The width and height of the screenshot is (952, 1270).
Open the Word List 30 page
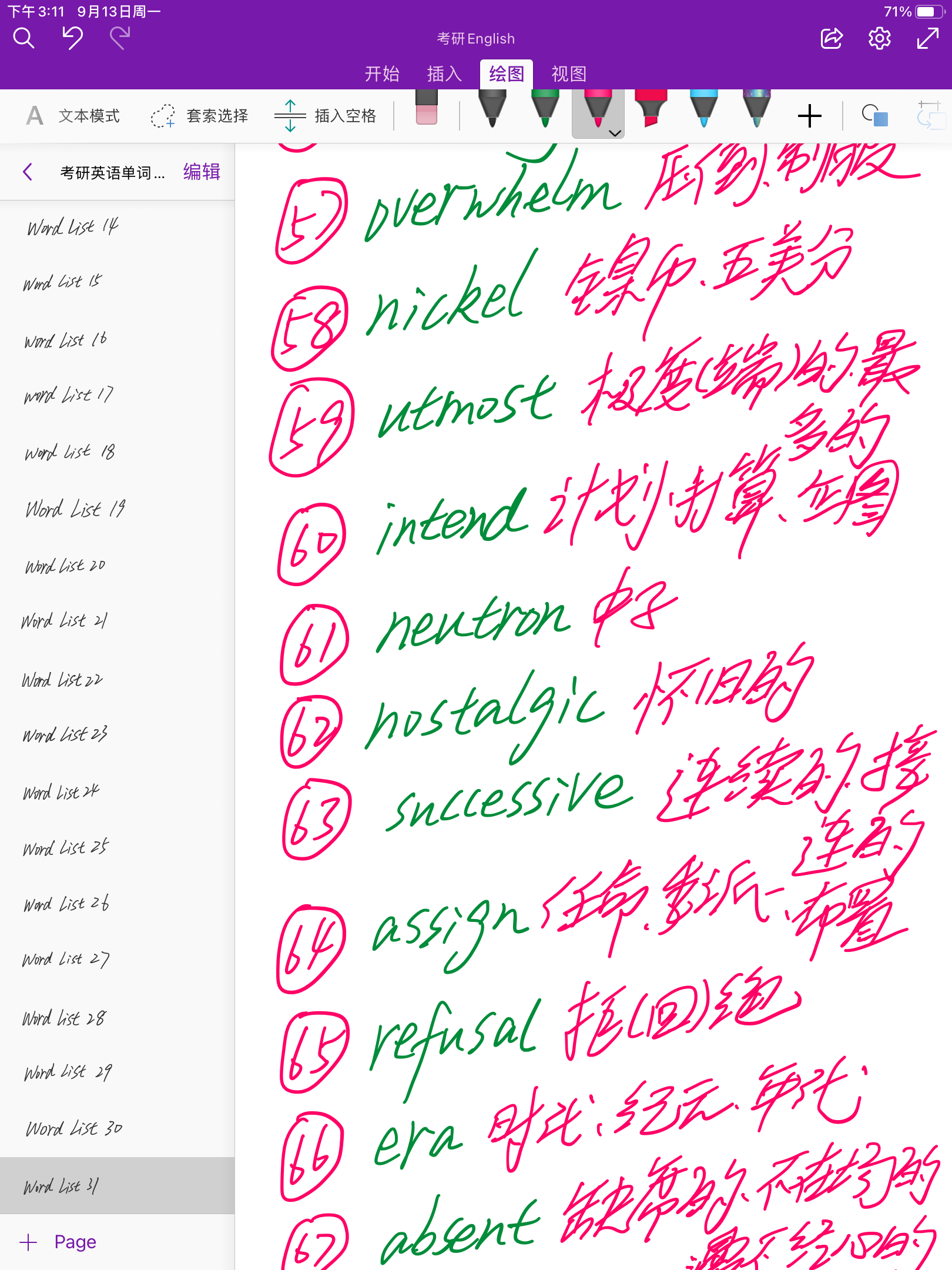coord(74,1128)
